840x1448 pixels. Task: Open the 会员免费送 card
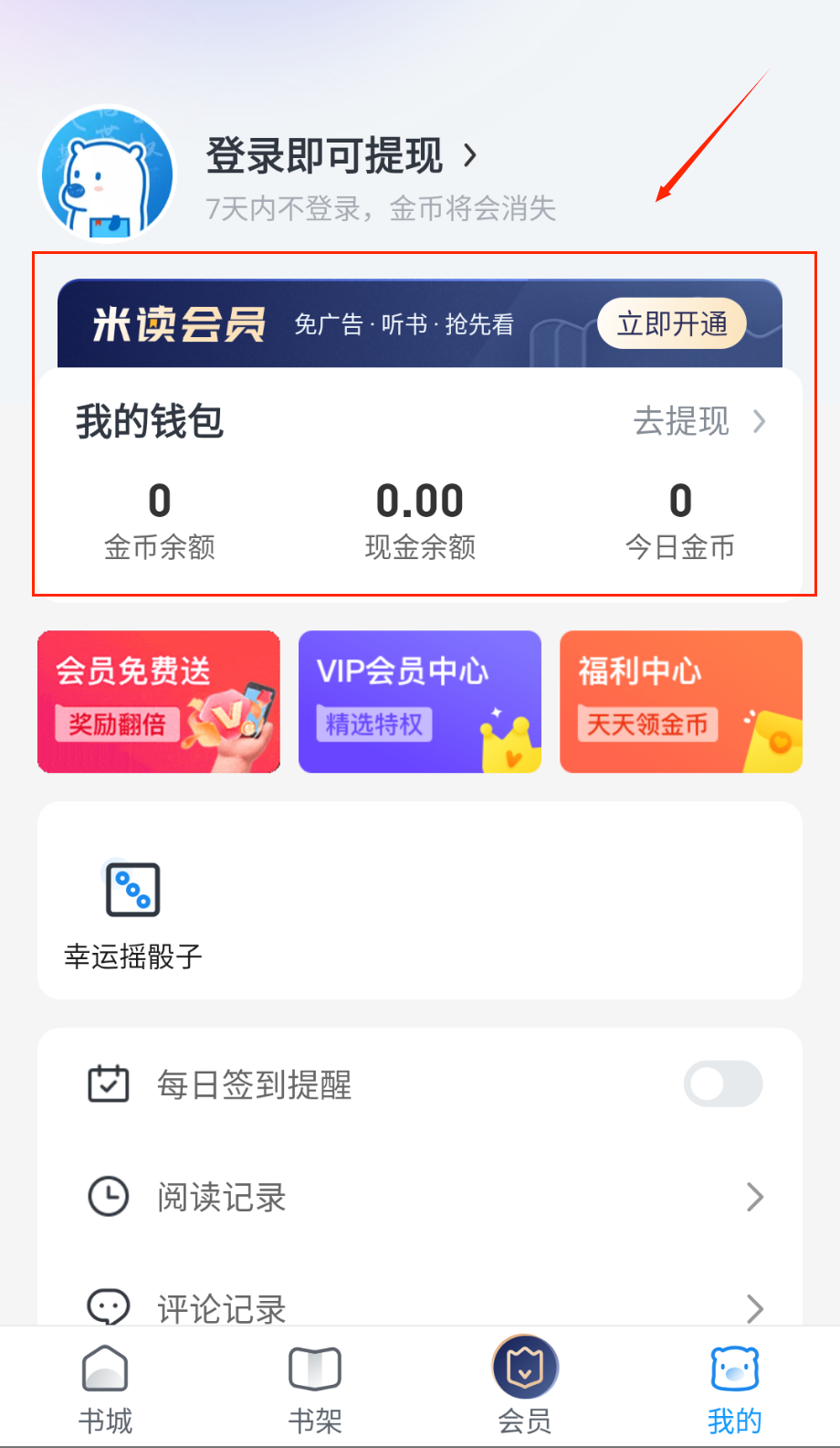click(159, 702)
